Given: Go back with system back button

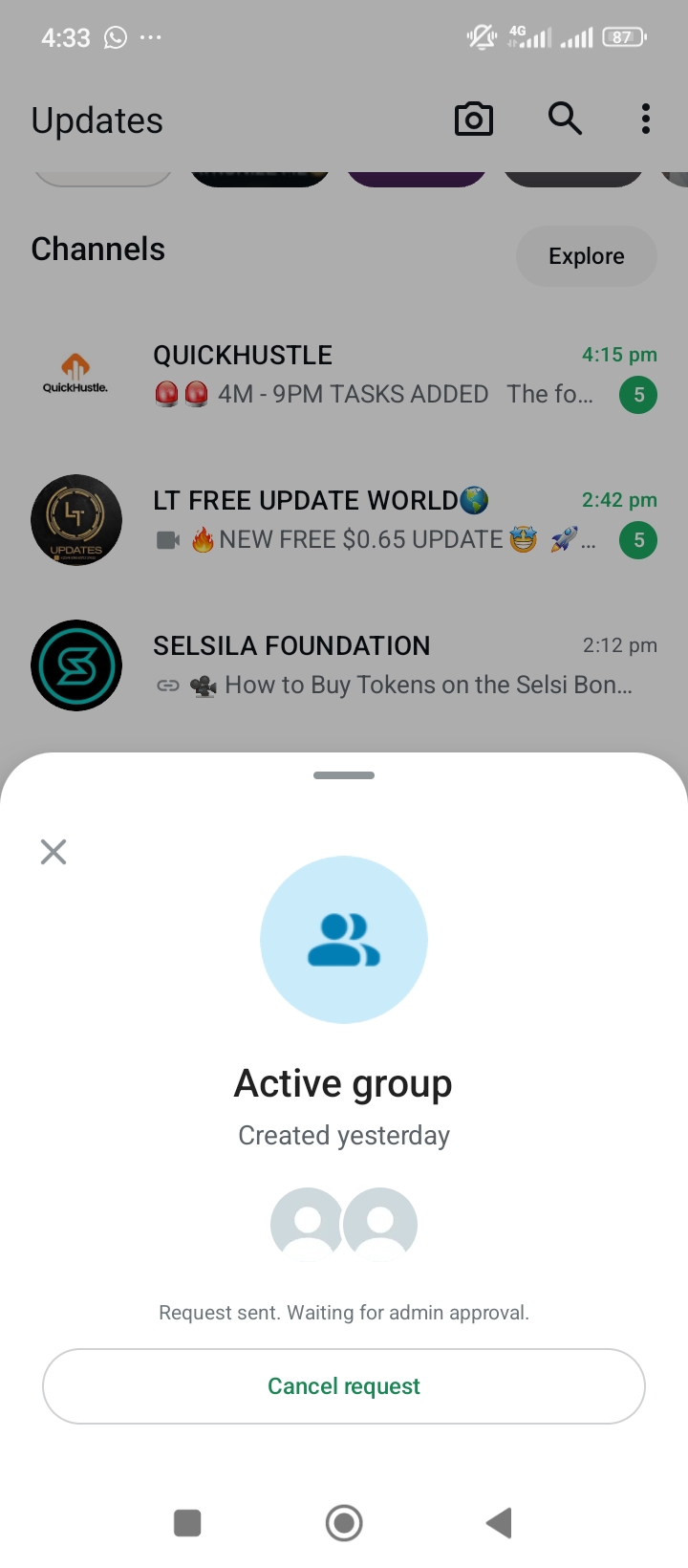Looking at the screenshot, I should pos(499,1522).
